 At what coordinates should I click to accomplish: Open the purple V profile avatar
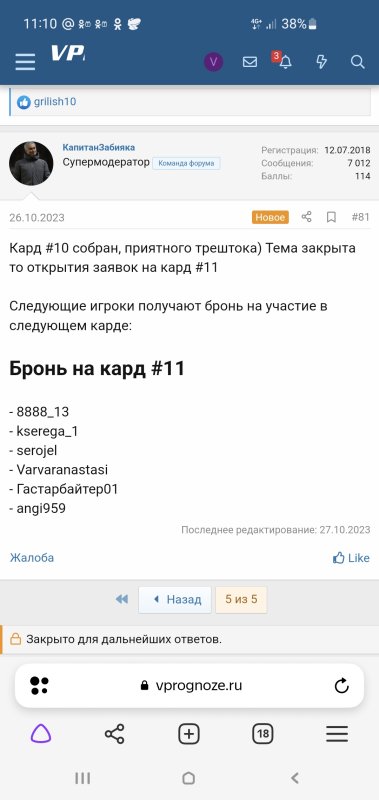pos(214,62)
